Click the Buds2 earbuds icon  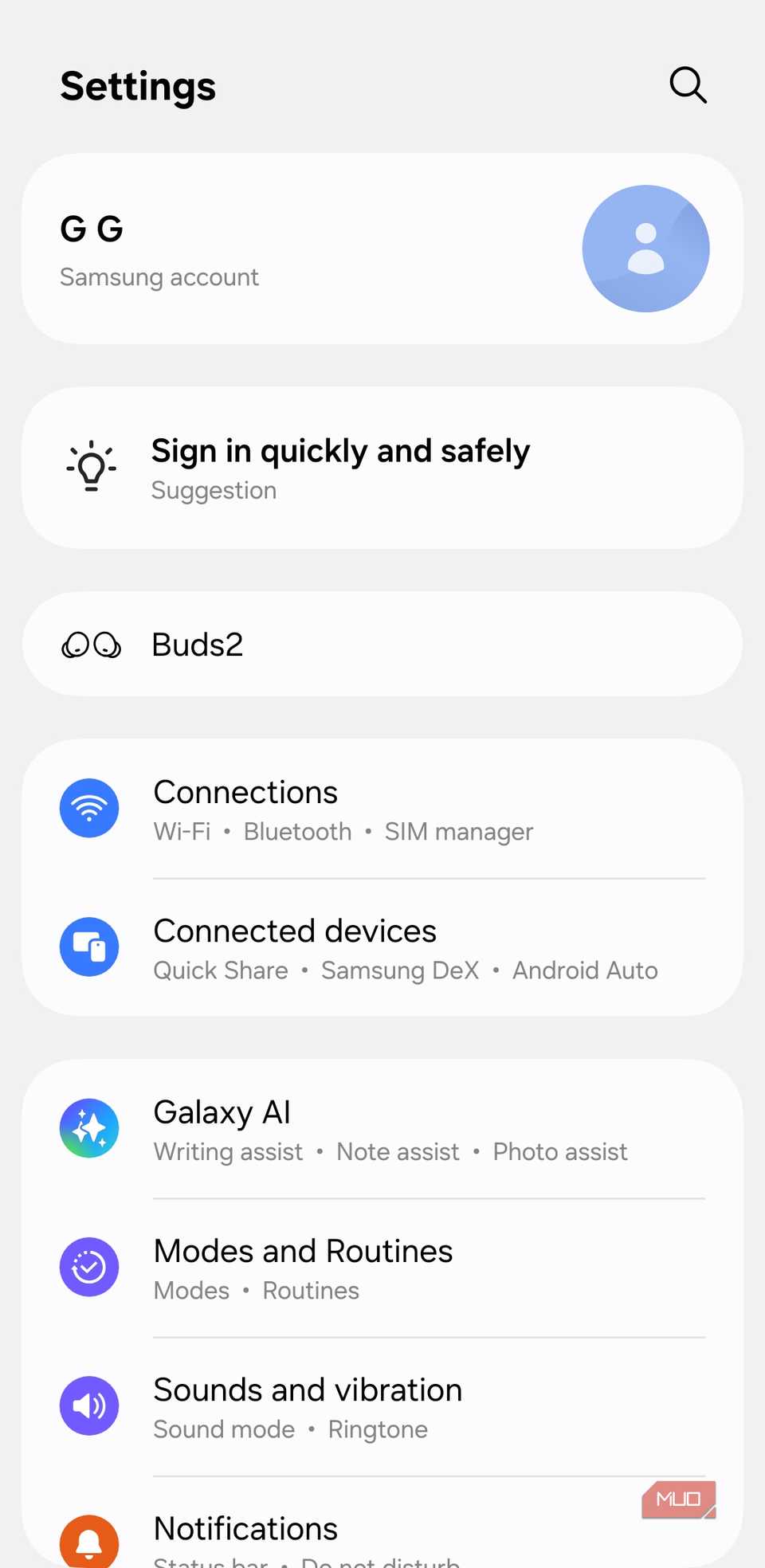click(90, 644)
